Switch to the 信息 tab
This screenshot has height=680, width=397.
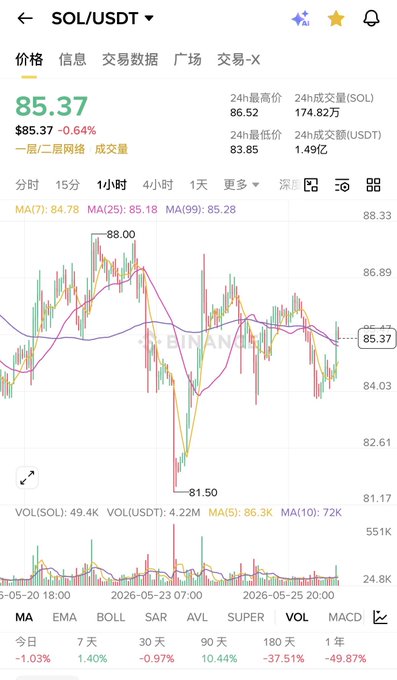click(72, 59)
